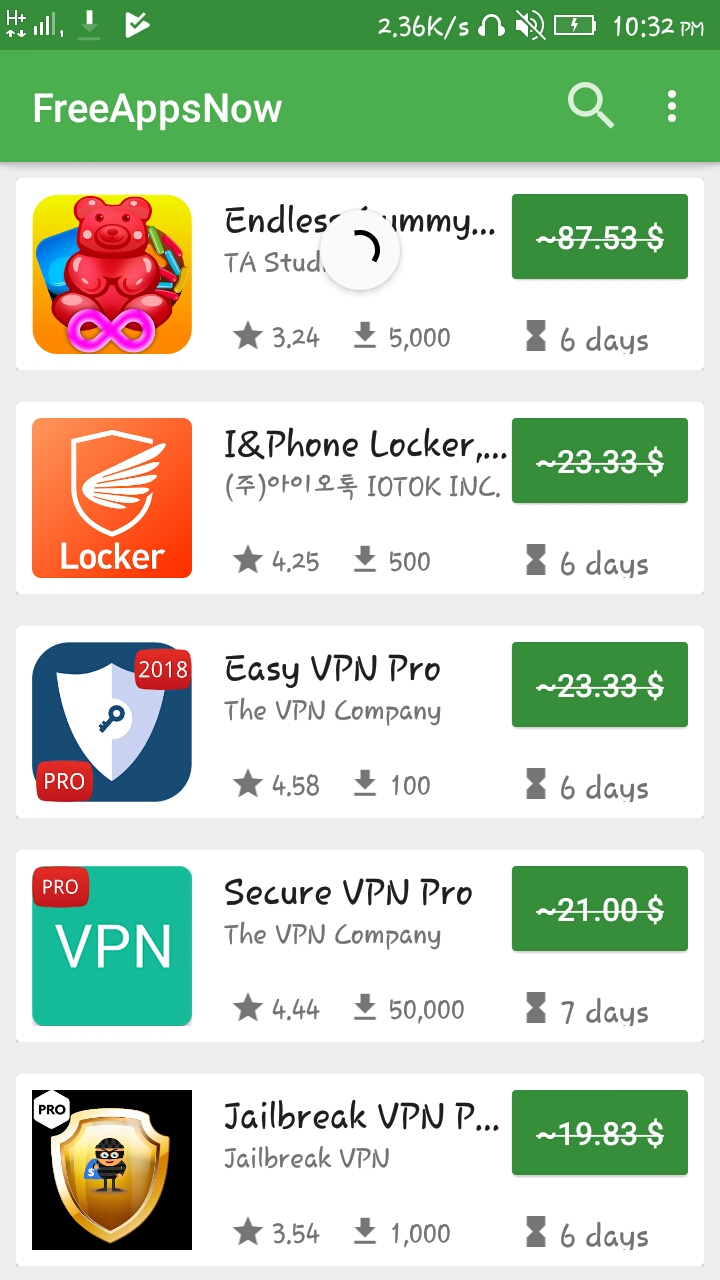Tap the price button for I&Phone Locker
This screenshot has height=1280, width=720.
599,461
